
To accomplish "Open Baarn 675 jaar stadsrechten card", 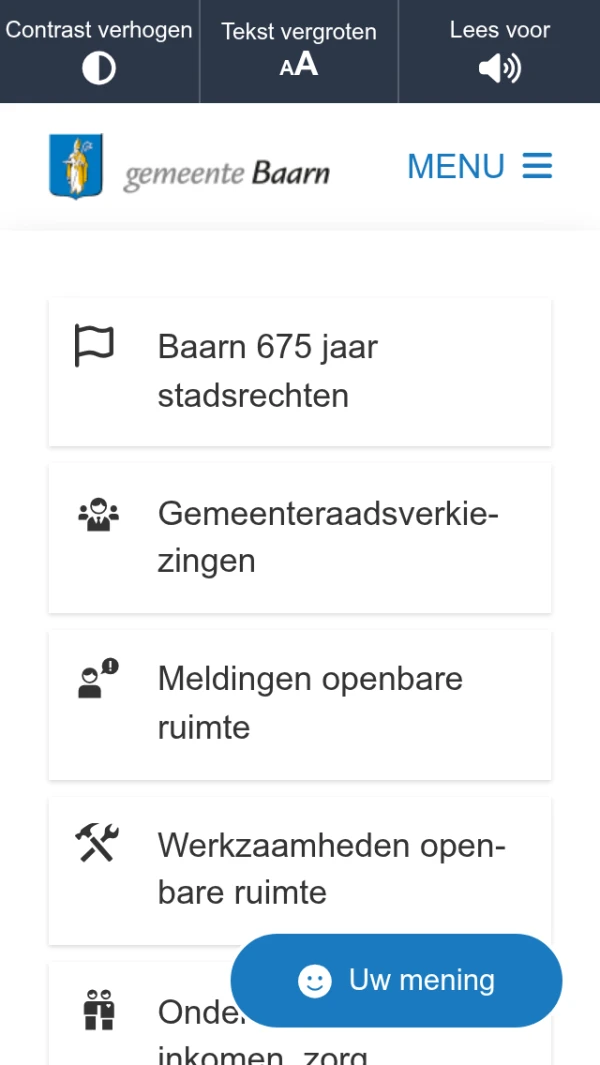I will [300, 372].
